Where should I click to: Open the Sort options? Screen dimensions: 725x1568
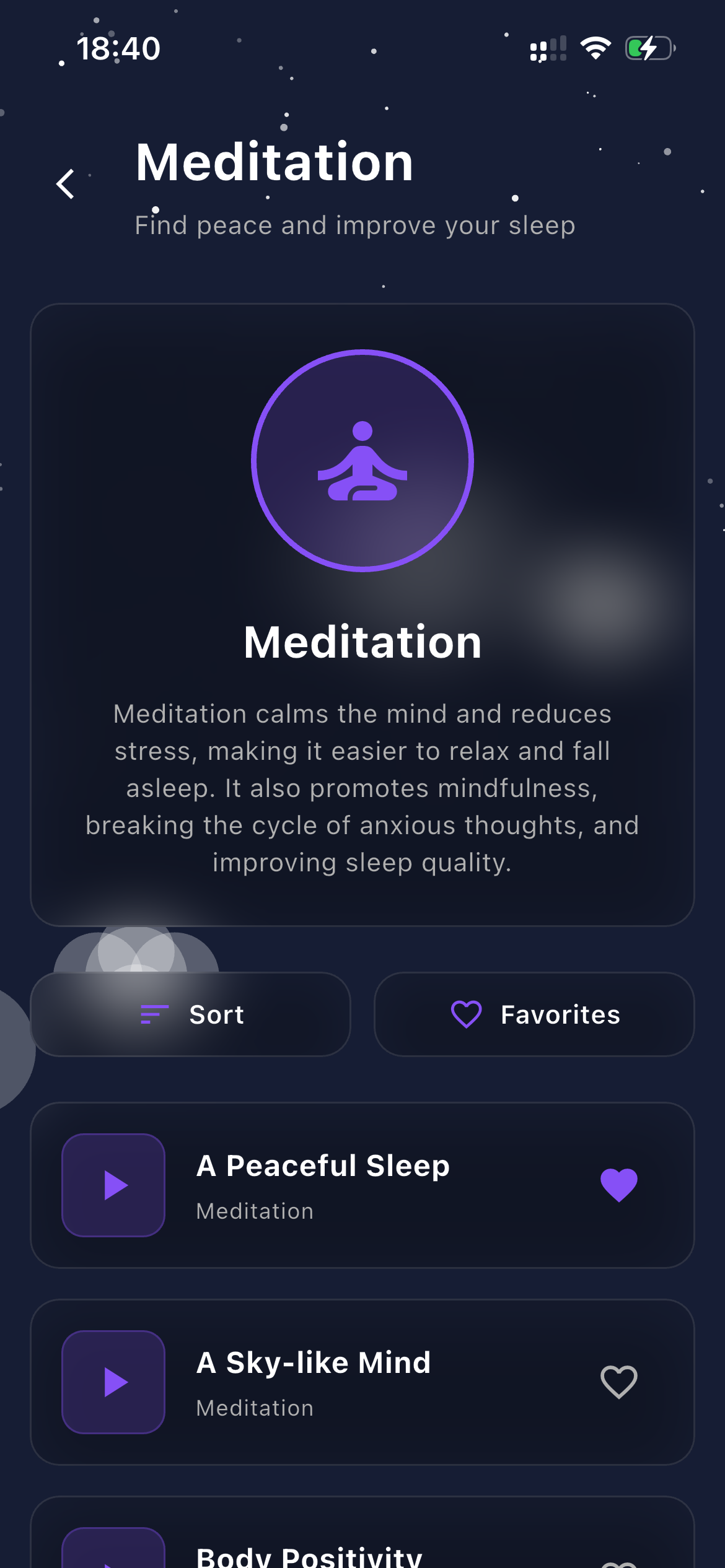[x=190, y=1014]
